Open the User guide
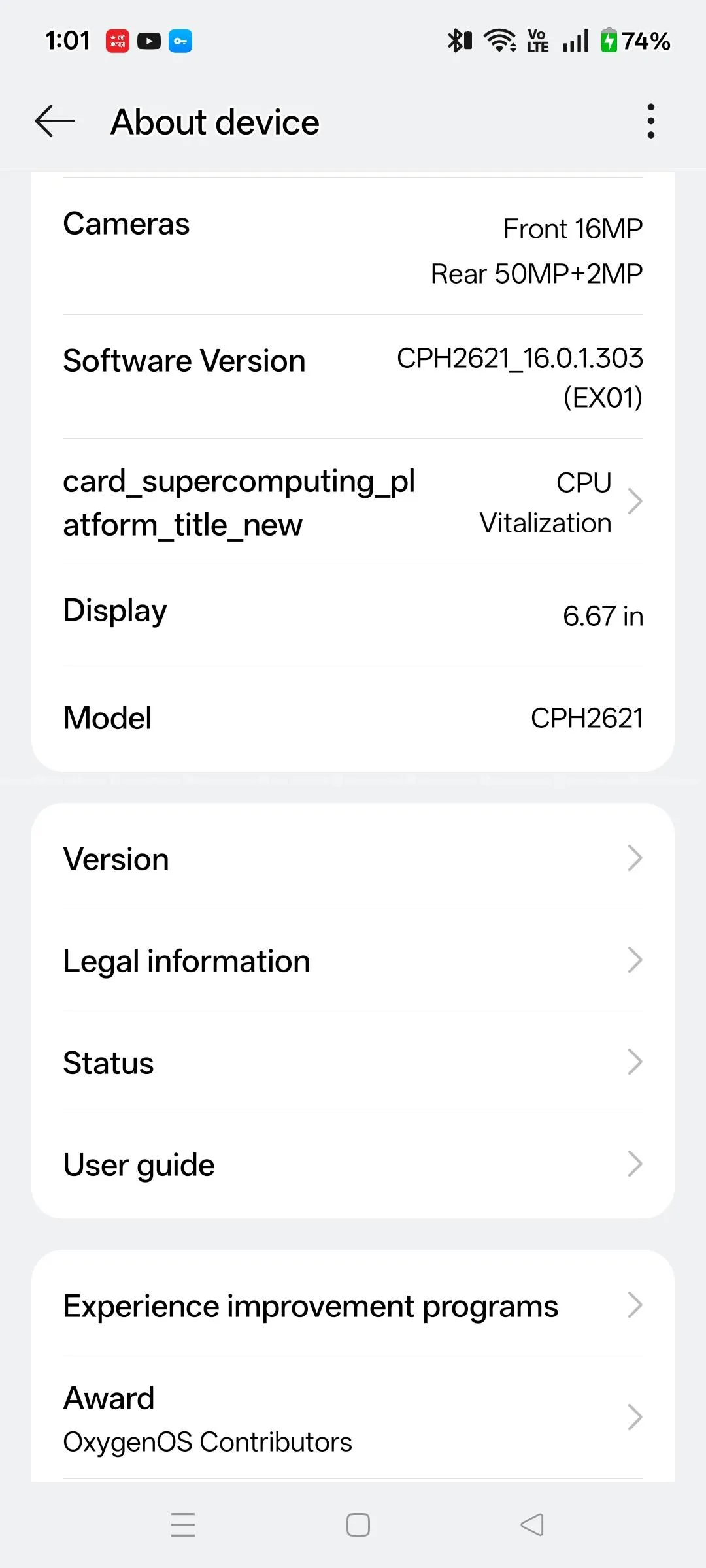The height and width of the screenshot is (1568, 706). [x=353, y=1164]
